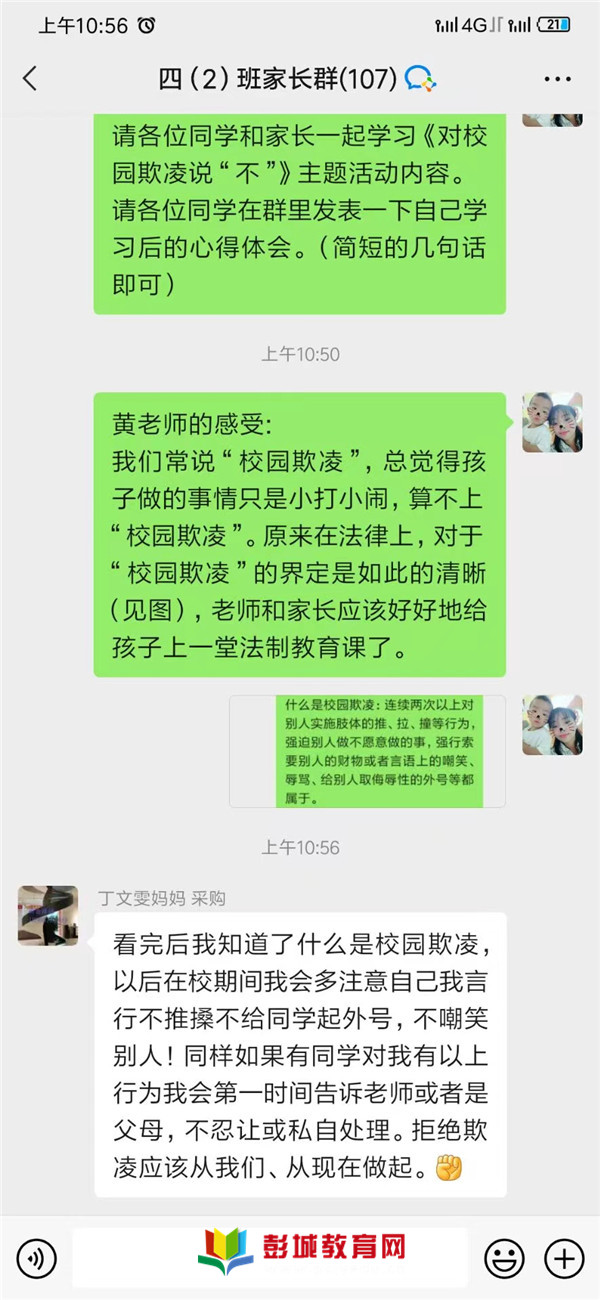
Task: Open the plus attachment menu
Action: click(564, 1256)
